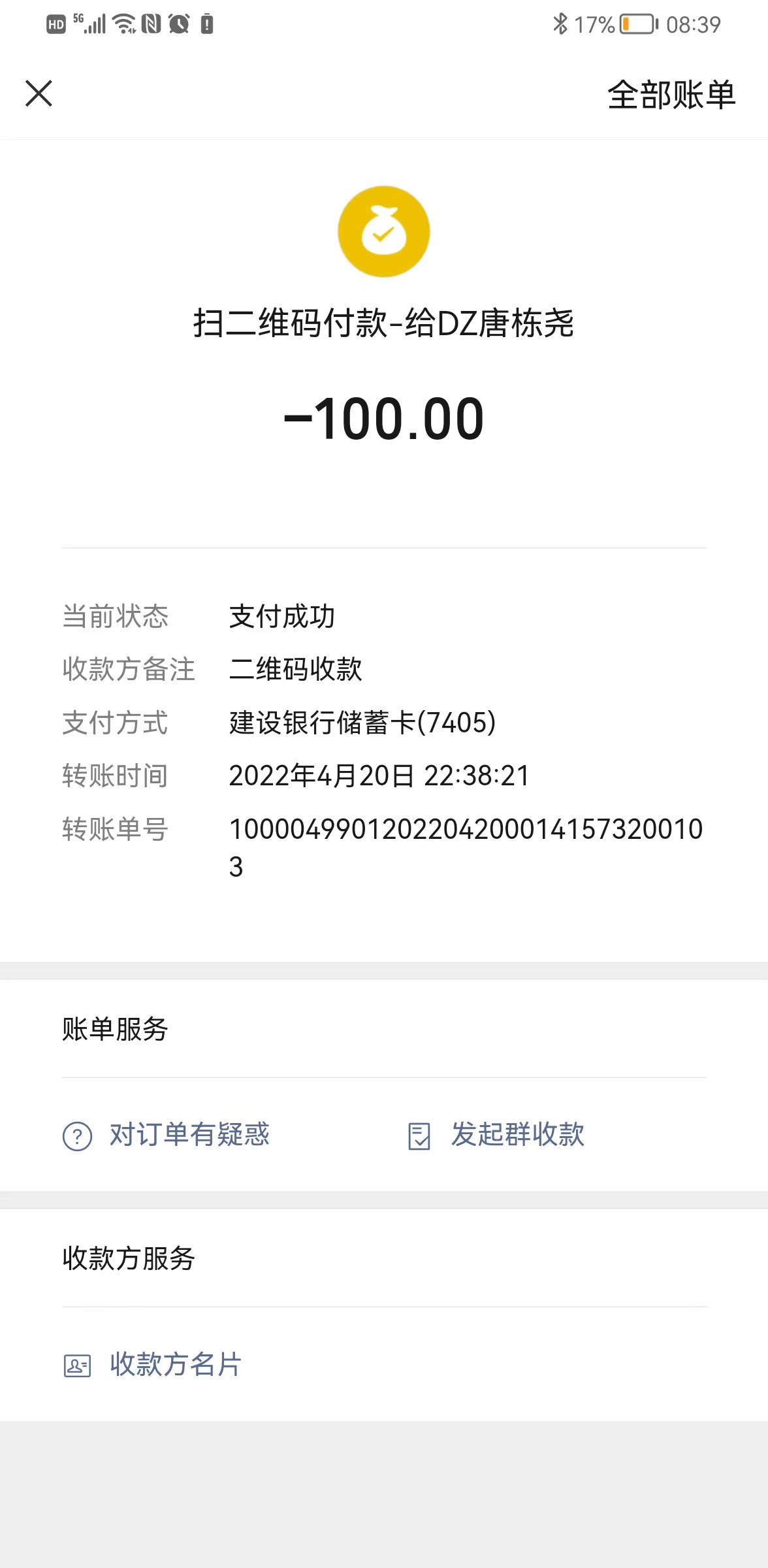Close the payment detail page
The height and width of the screenshot is (1568, 768).
tap(39, 93)
